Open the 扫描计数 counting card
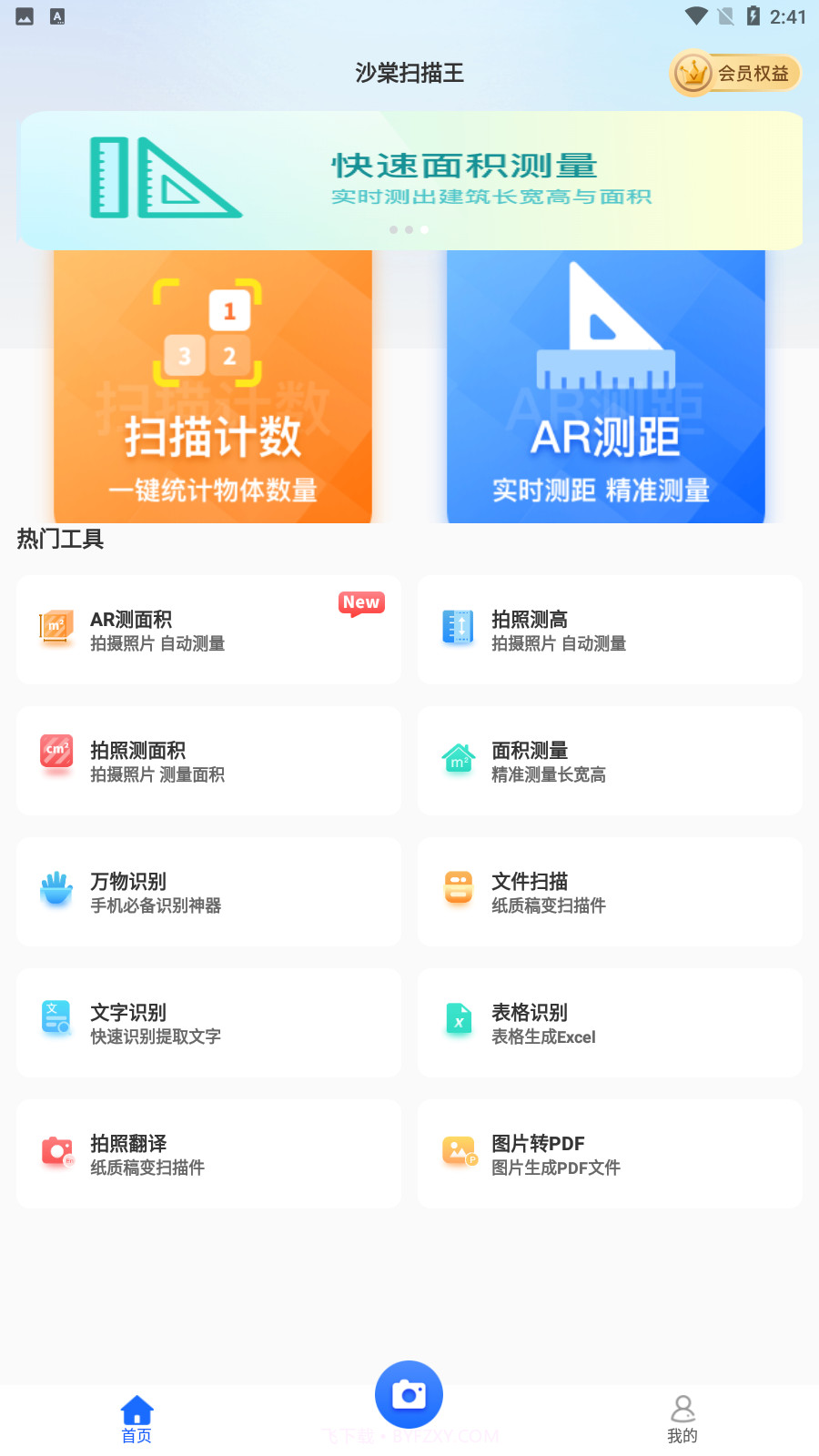 pyautogui.click(x=213, y=385)
